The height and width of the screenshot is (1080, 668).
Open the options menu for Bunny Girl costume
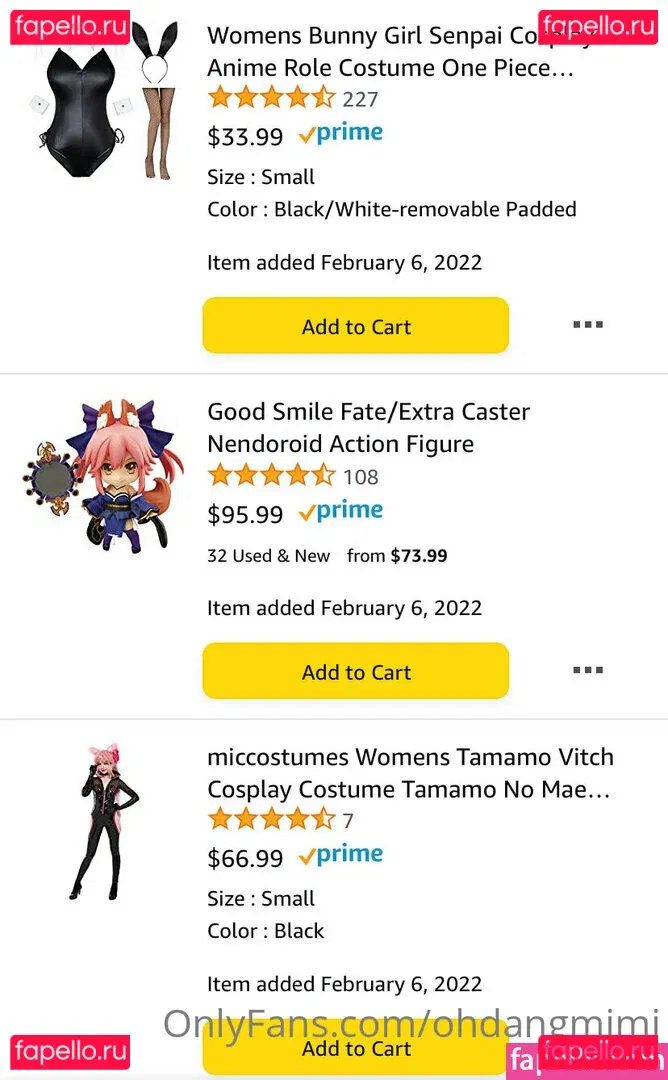point(587,325)
